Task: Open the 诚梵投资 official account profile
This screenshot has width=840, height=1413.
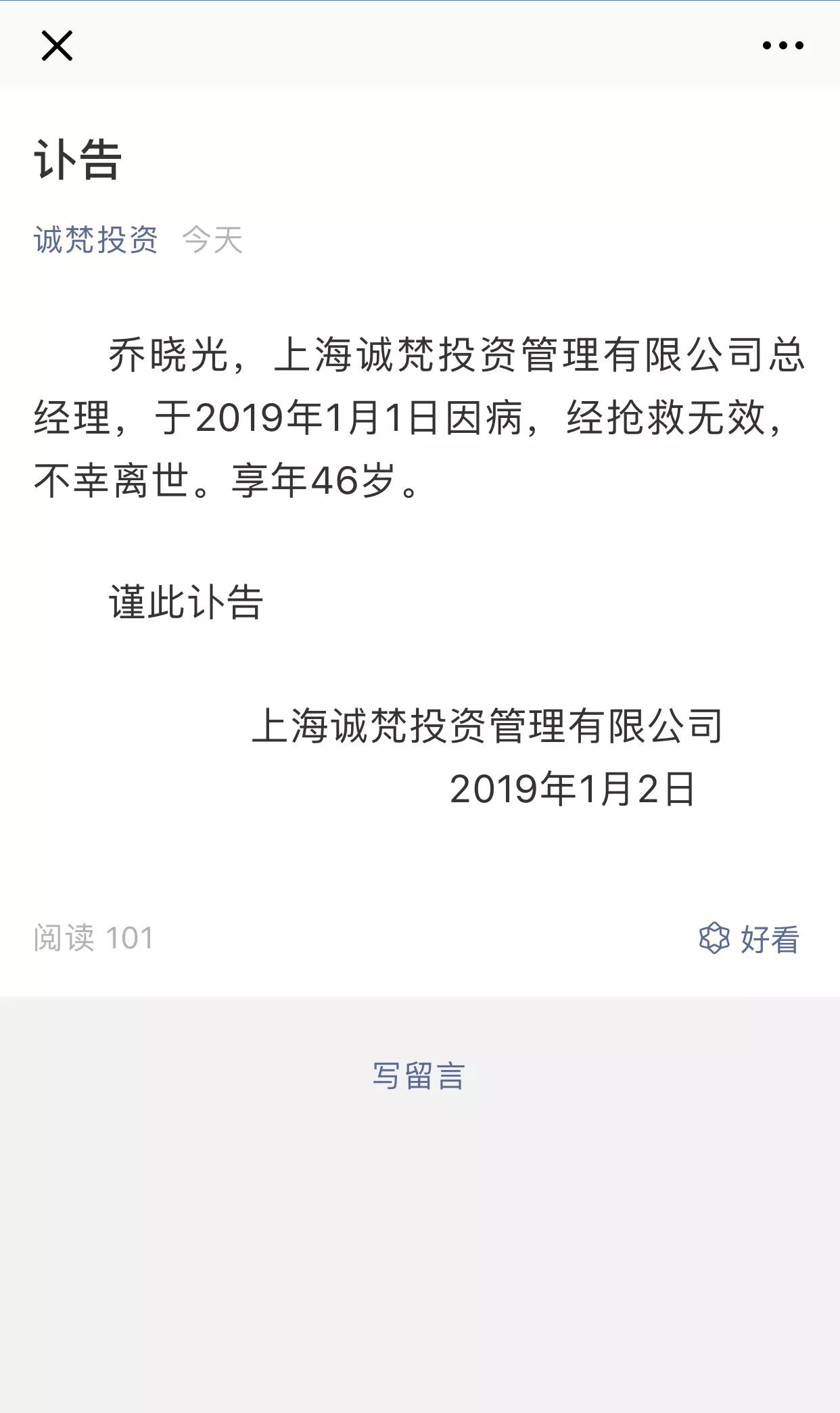Action: pyautogui.click(x=99, y=240)
